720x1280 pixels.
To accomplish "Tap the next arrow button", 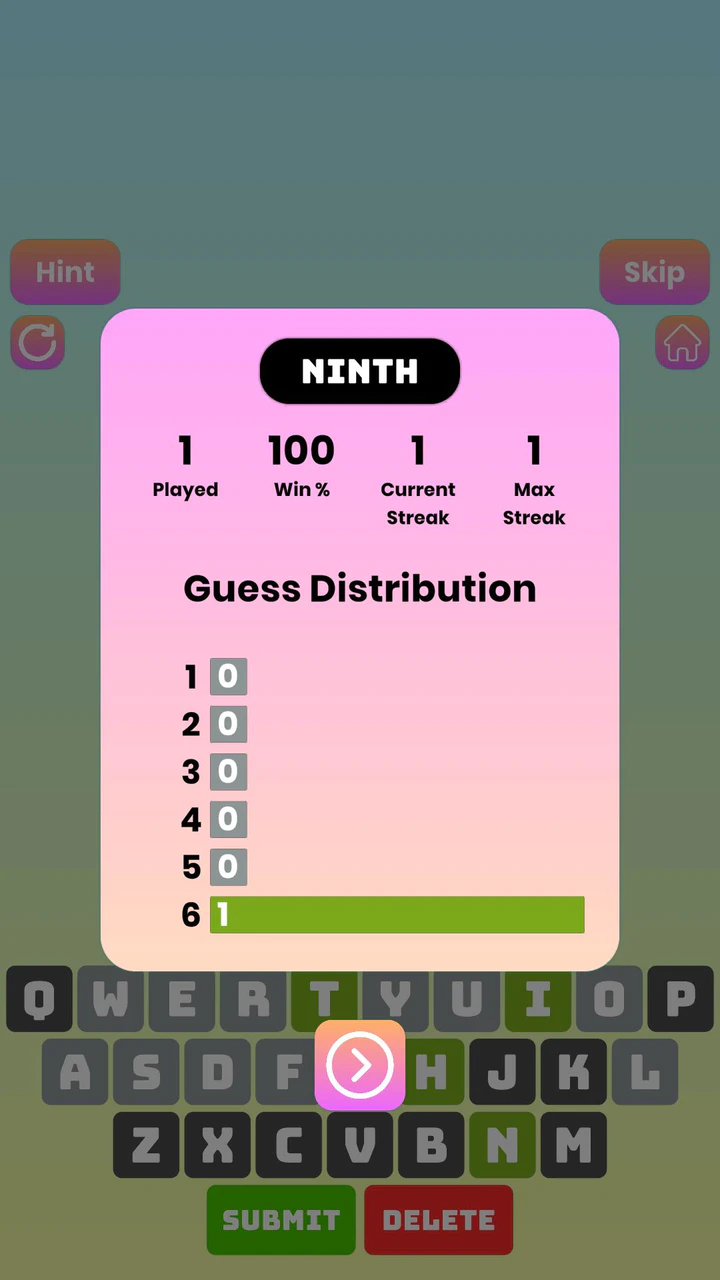I will click(x=360, y=1065).
